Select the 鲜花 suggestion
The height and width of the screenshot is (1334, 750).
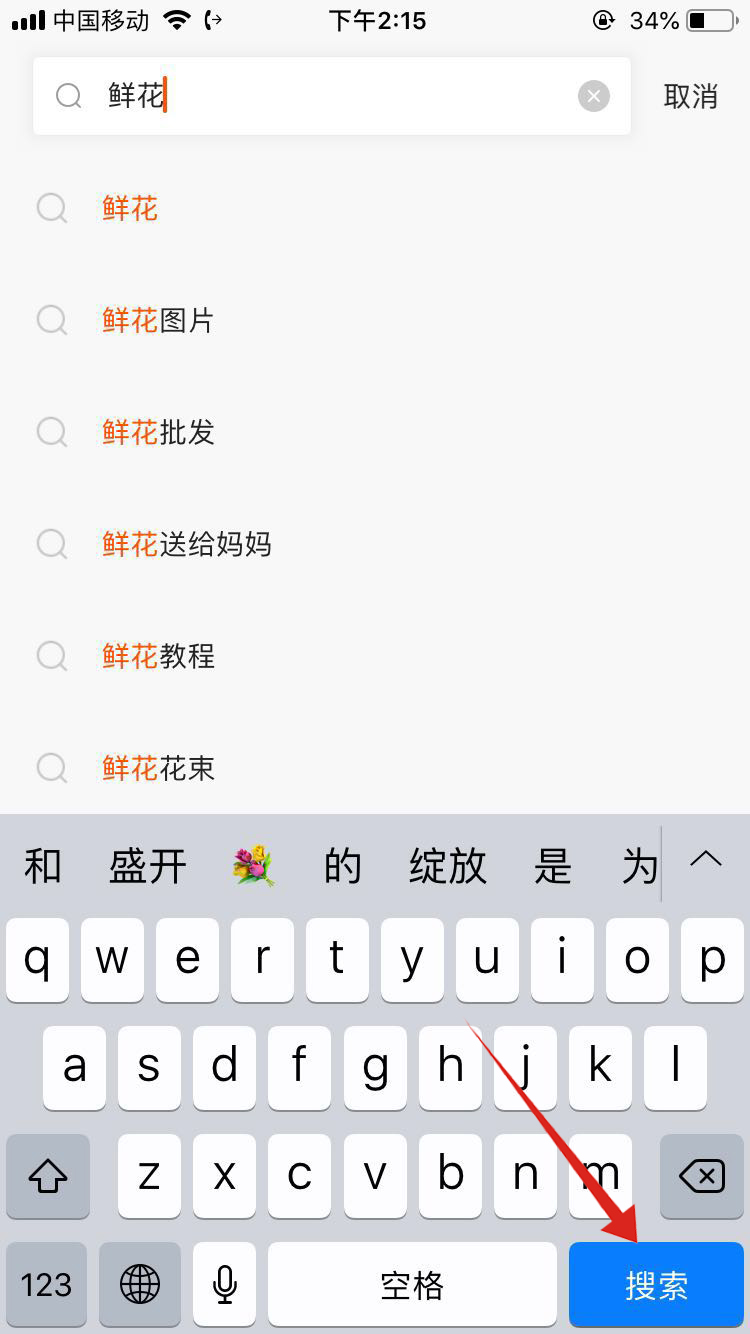point(130,209)
